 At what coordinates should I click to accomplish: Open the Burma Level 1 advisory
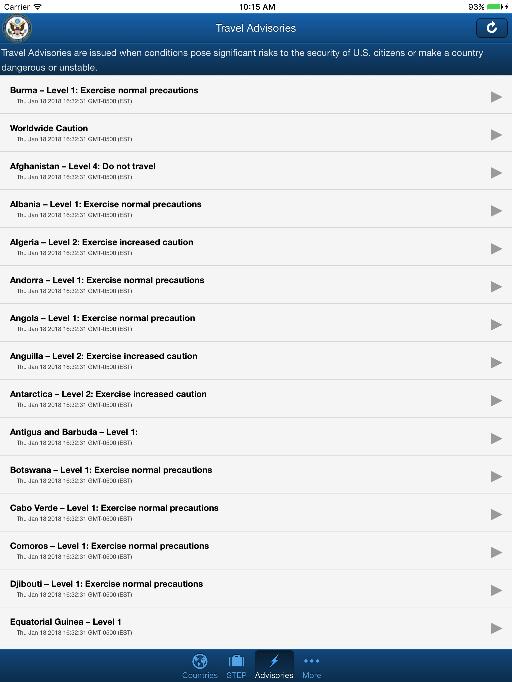[x=256, y=95]
